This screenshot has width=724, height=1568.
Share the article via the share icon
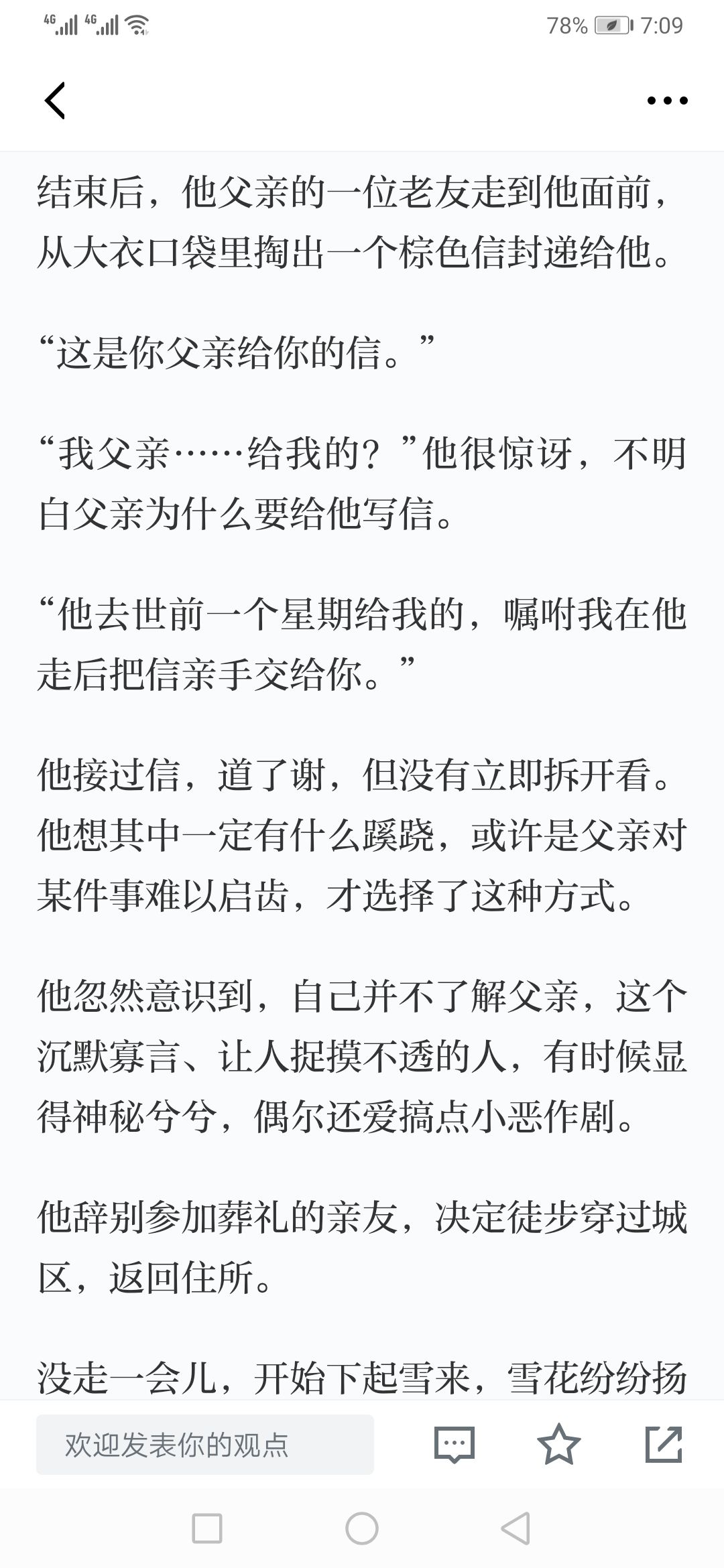[x=664, y=1444]
